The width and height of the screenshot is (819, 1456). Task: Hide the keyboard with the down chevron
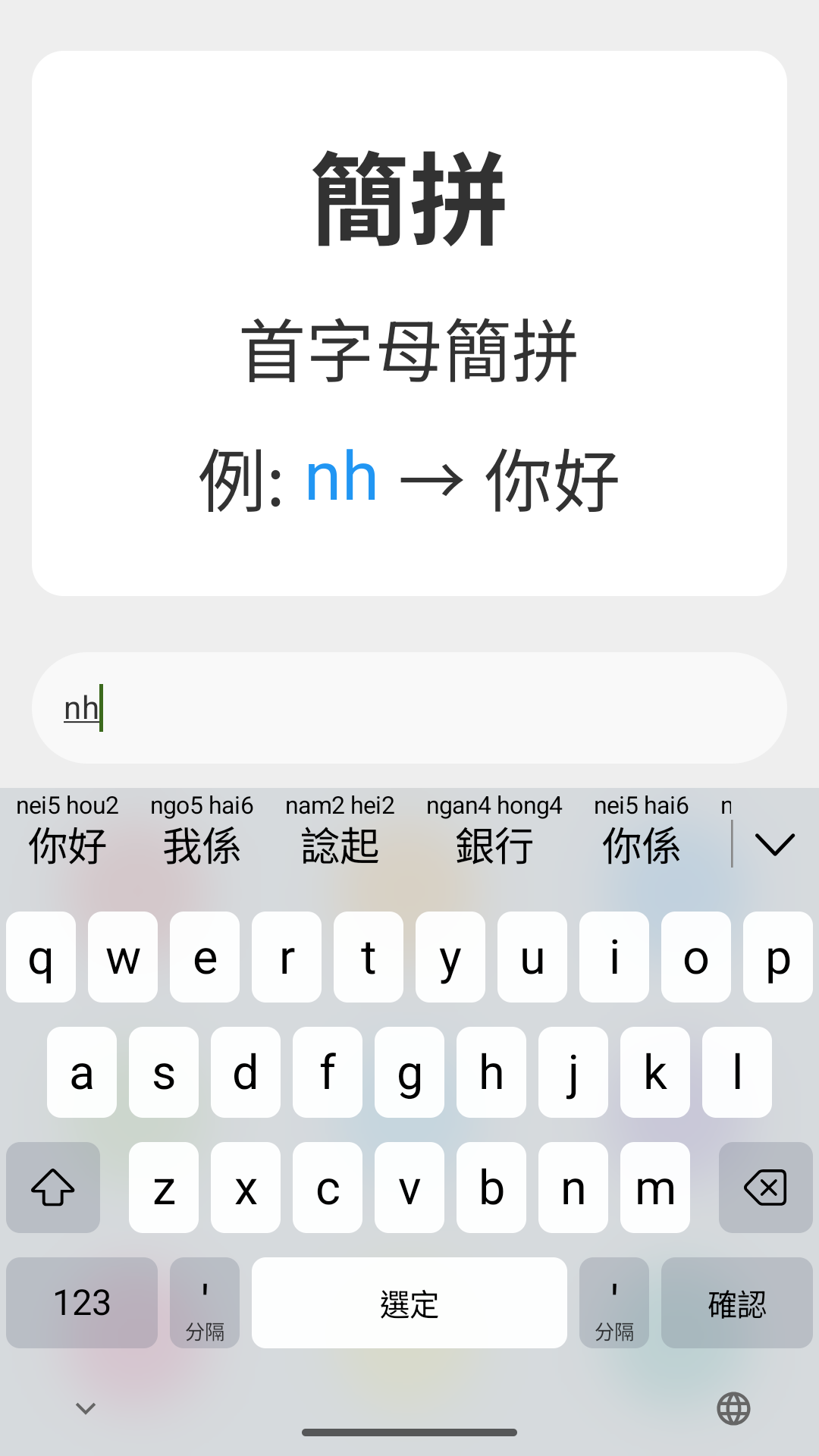(86, 1409)
